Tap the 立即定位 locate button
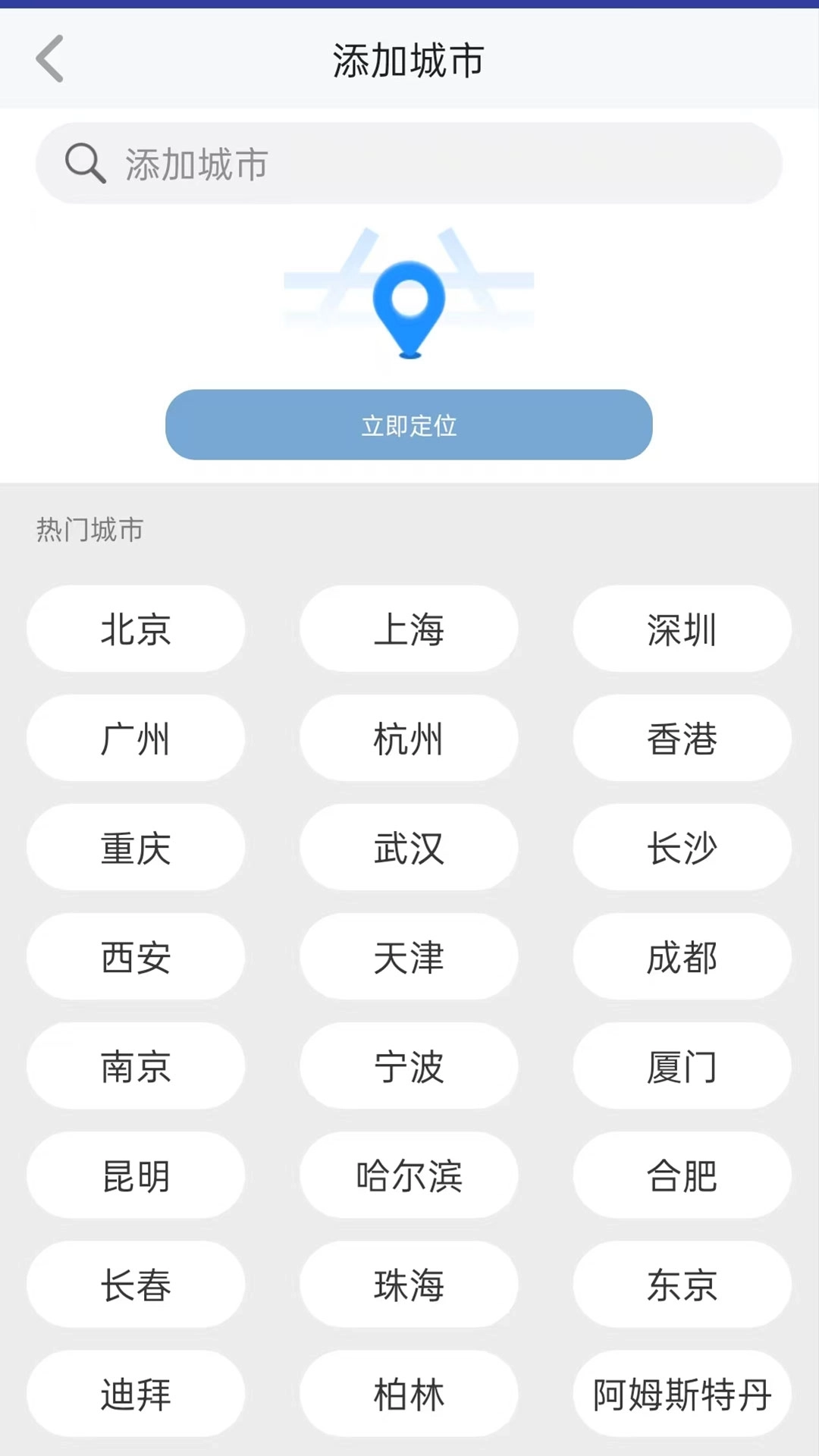Image resolution: width=819 pixels, height=1456 pixels. pos(409,426)
